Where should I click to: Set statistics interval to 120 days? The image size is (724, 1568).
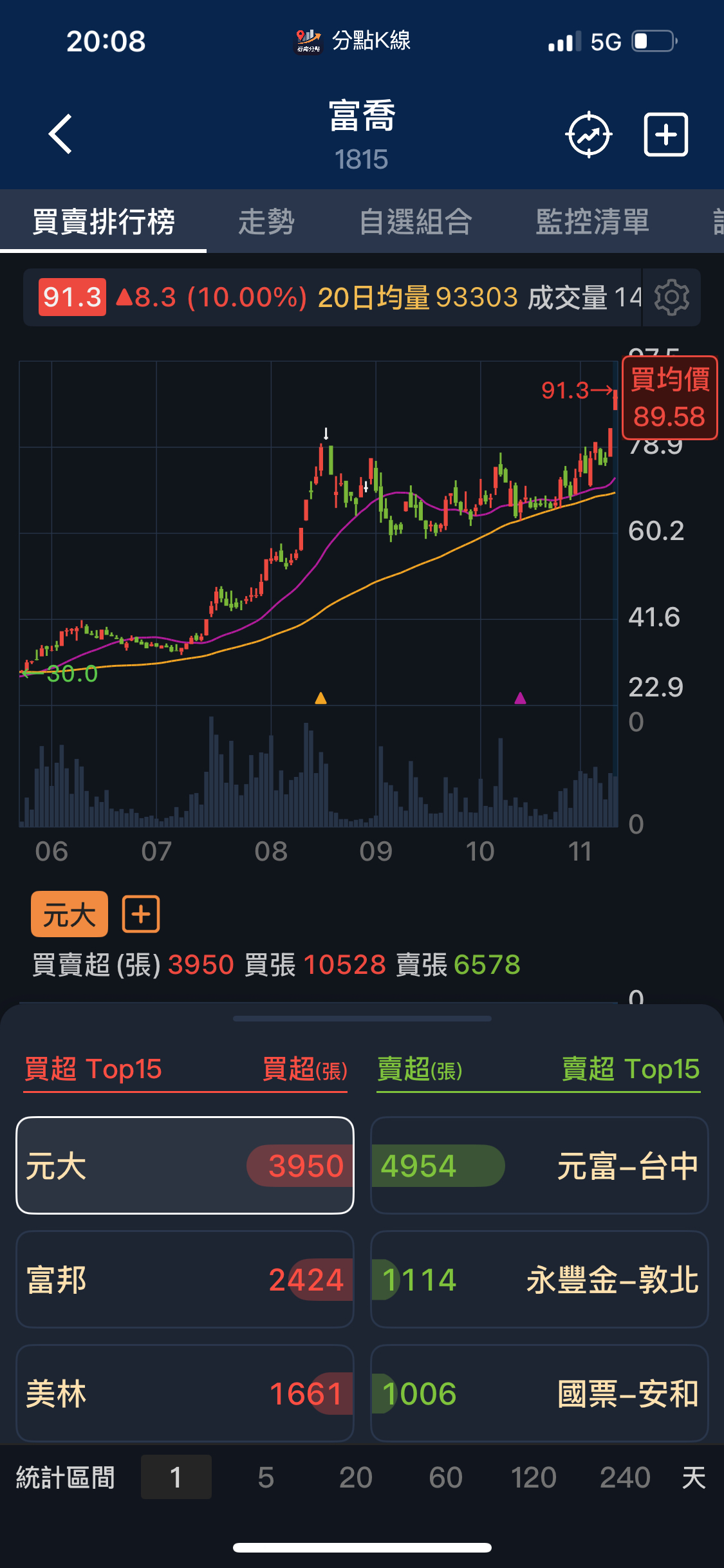(x=534, y=1477)
